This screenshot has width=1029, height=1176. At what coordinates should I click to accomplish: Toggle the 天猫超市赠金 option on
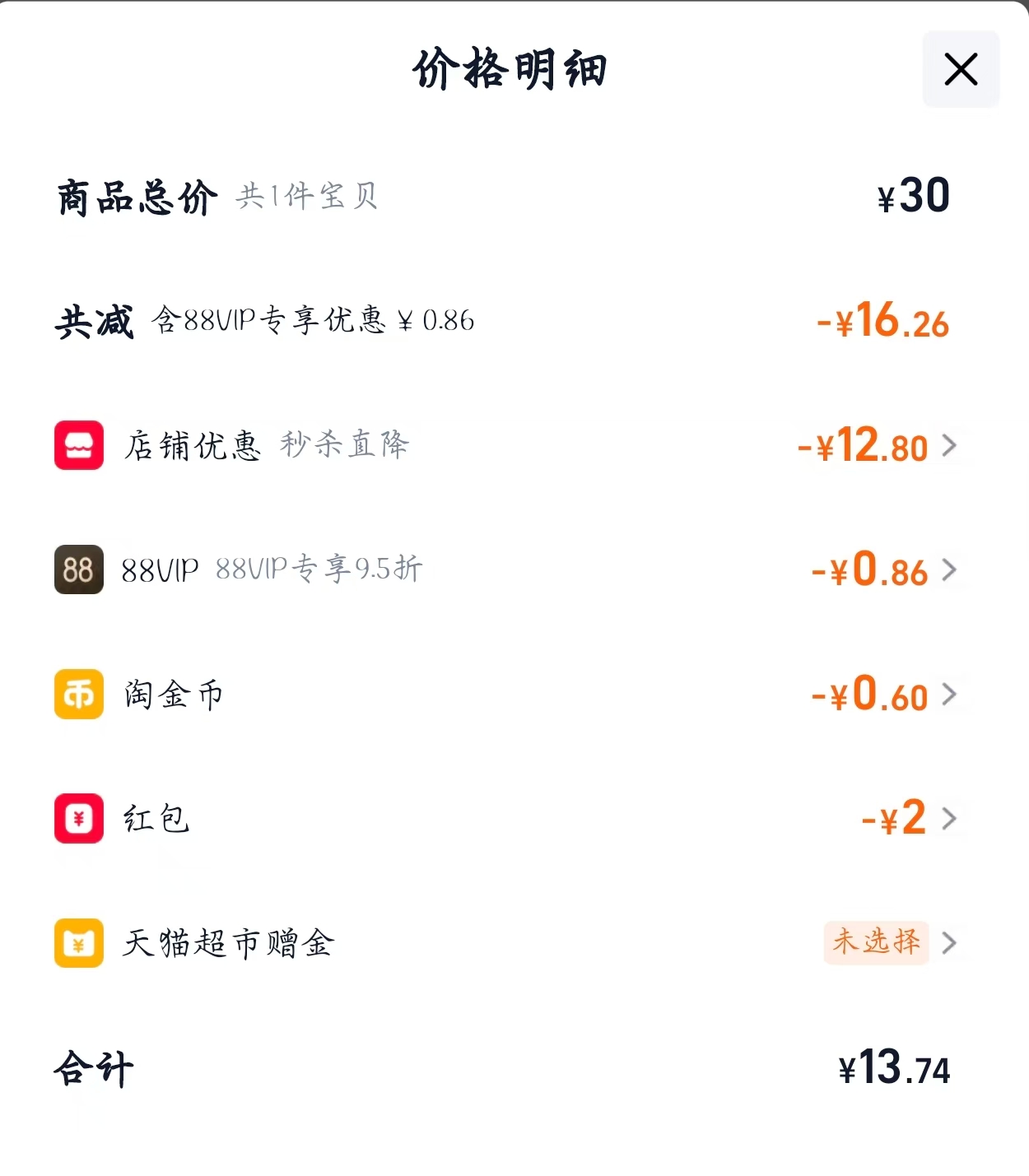click(876, 944)
